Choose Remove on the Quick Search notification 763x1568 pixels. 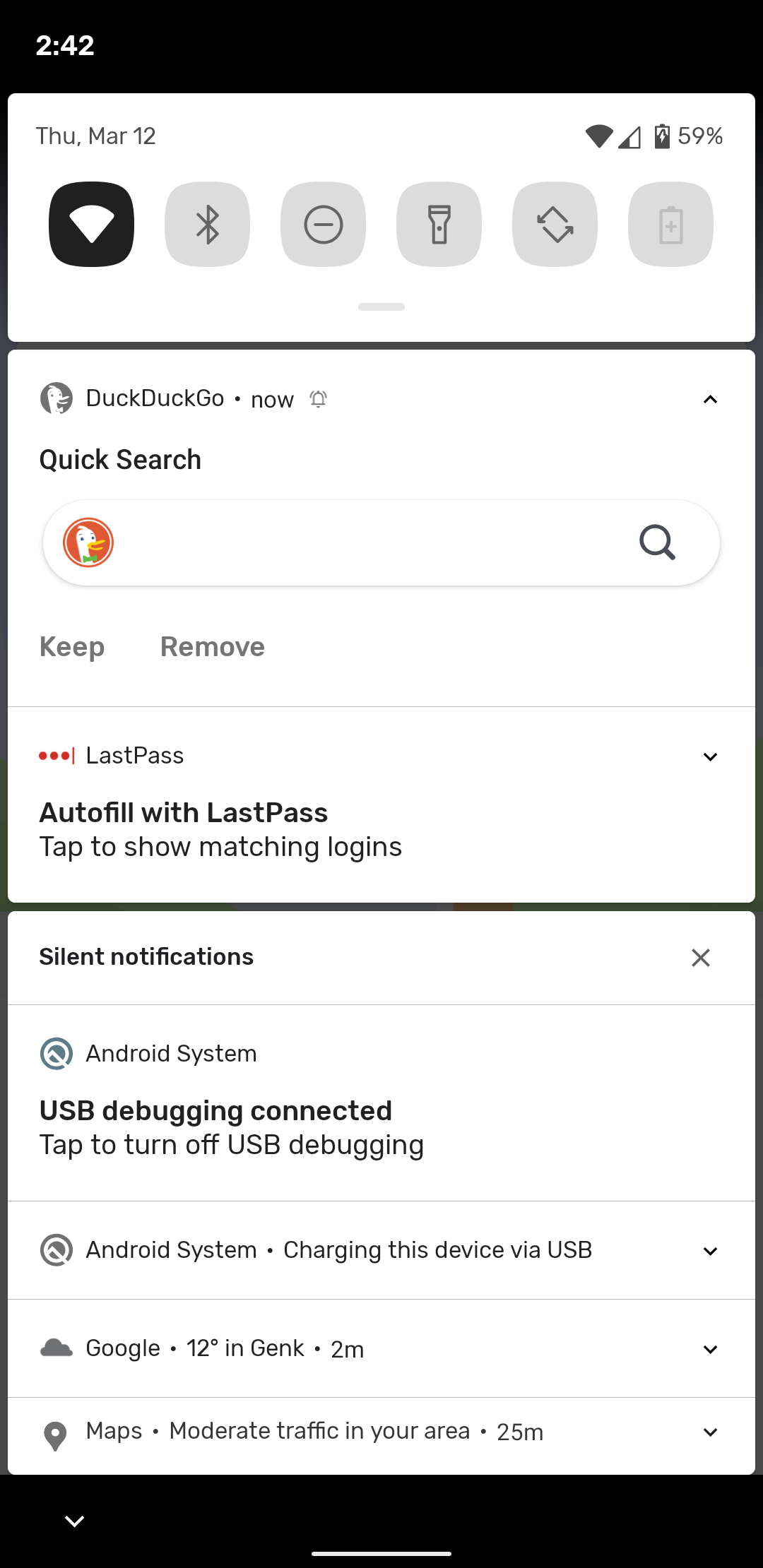tap(212, 647)
